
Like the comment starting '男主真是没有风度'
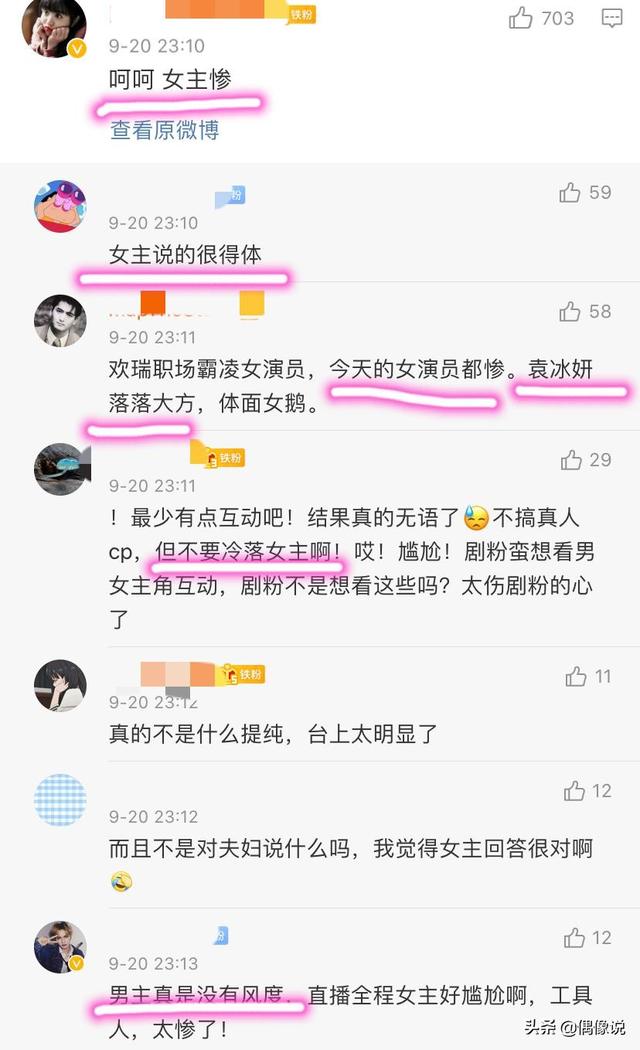(574, 938)
